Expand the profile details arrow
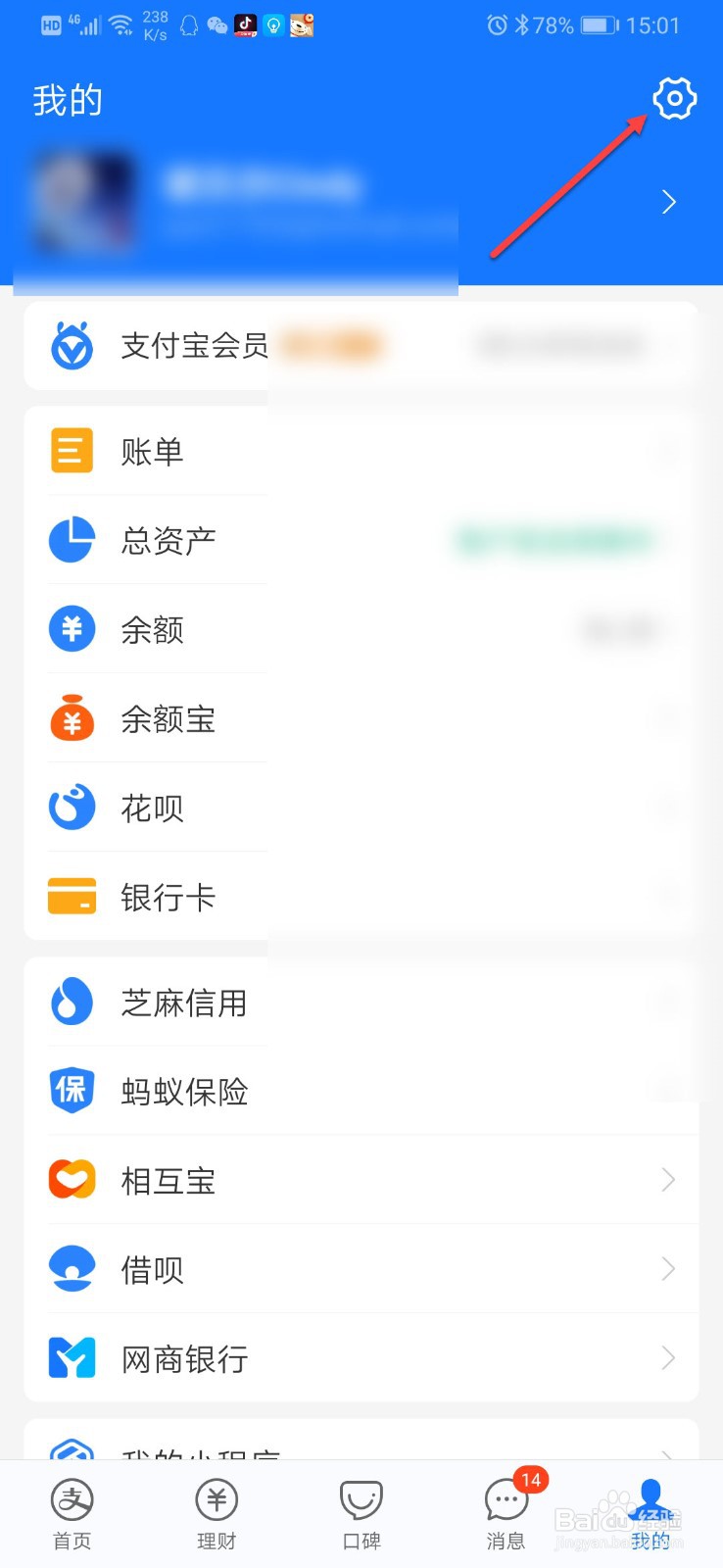Viewport: 723px width, 1568px height. pos(669,202)
